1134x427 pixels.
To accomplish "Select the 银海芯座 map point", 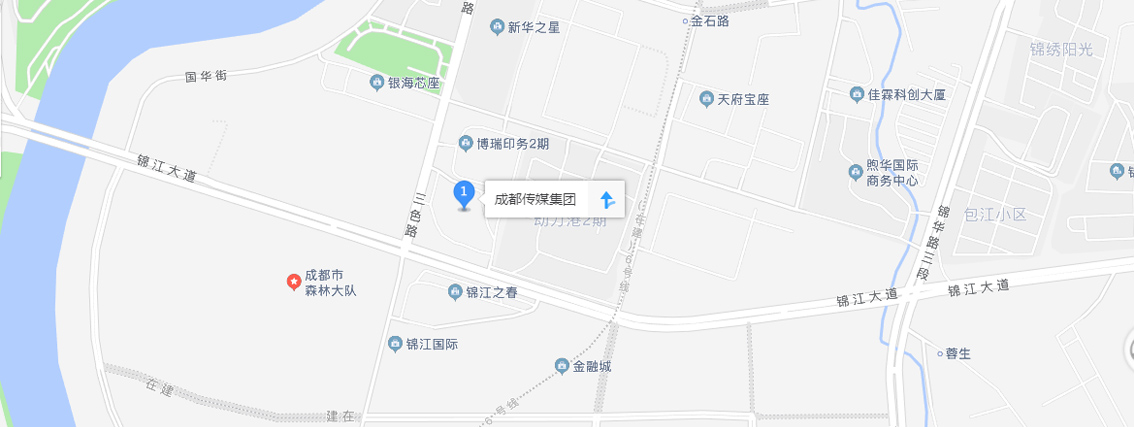I will click(377, 83).
